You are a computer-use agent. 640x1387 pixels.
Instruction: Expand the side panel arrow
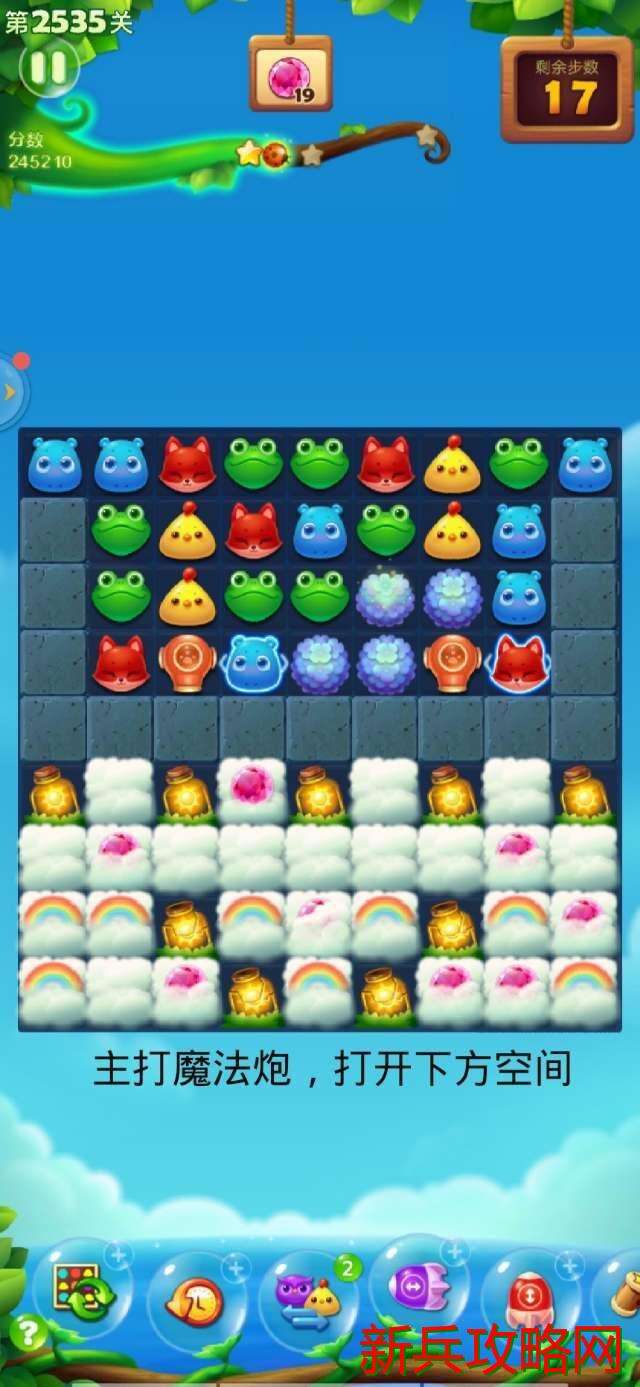[x=10, y=392]
